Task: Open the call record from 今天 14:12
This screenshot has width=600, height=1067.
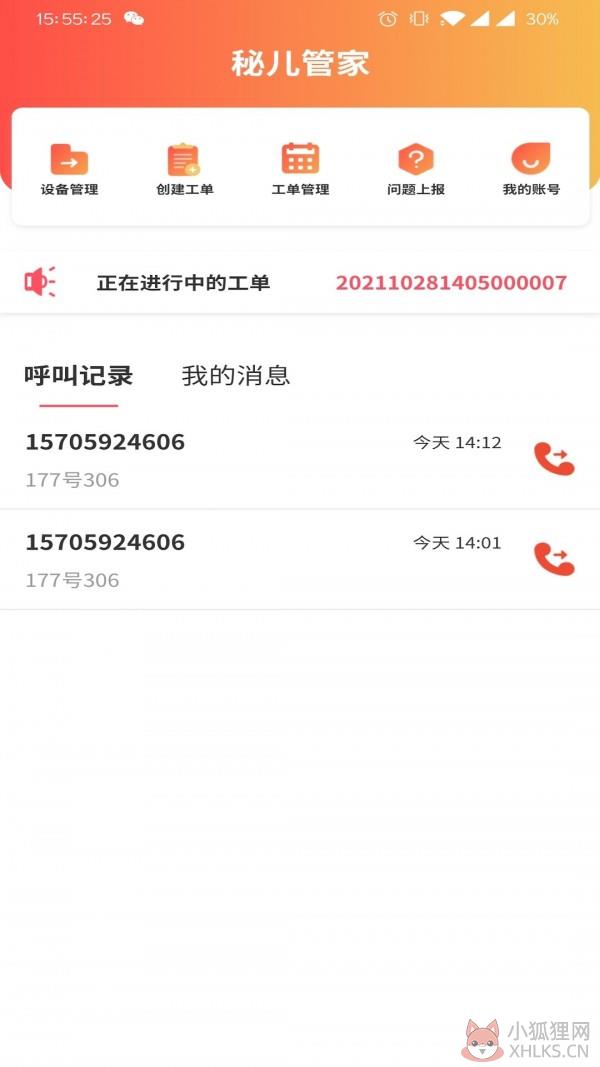Action: click(x=300, y=459)
